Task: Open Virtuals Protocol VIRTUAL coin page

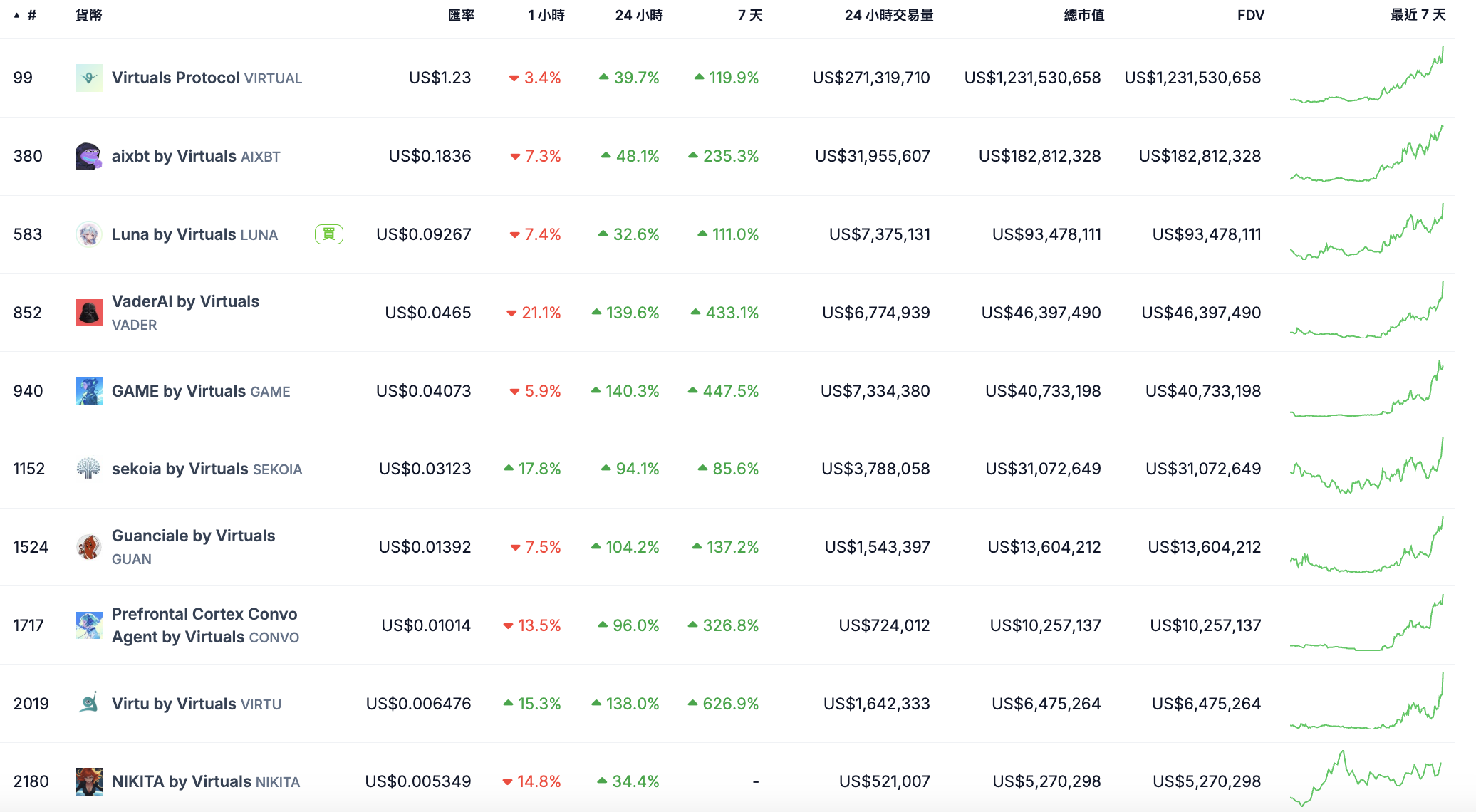Action: coord(175,78)
